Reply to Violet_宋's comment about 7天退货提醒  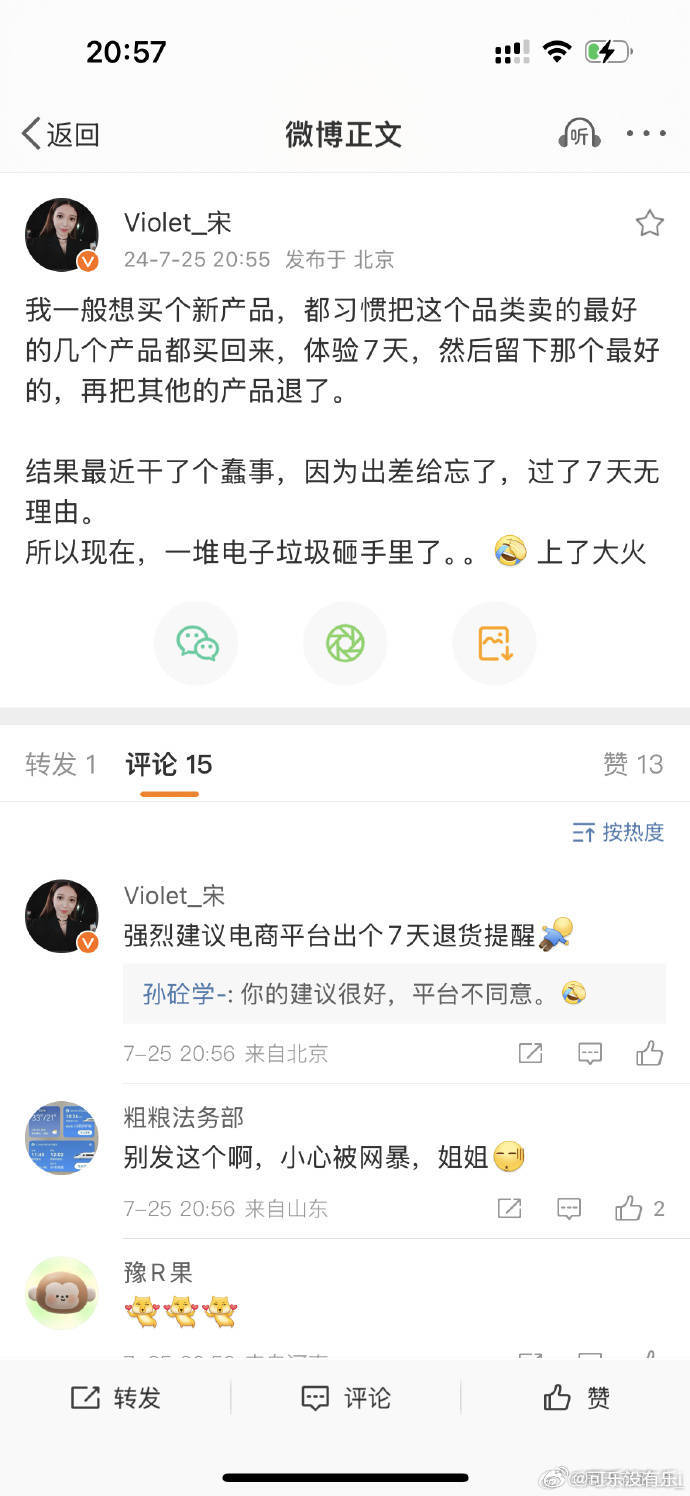point(590,1053)
